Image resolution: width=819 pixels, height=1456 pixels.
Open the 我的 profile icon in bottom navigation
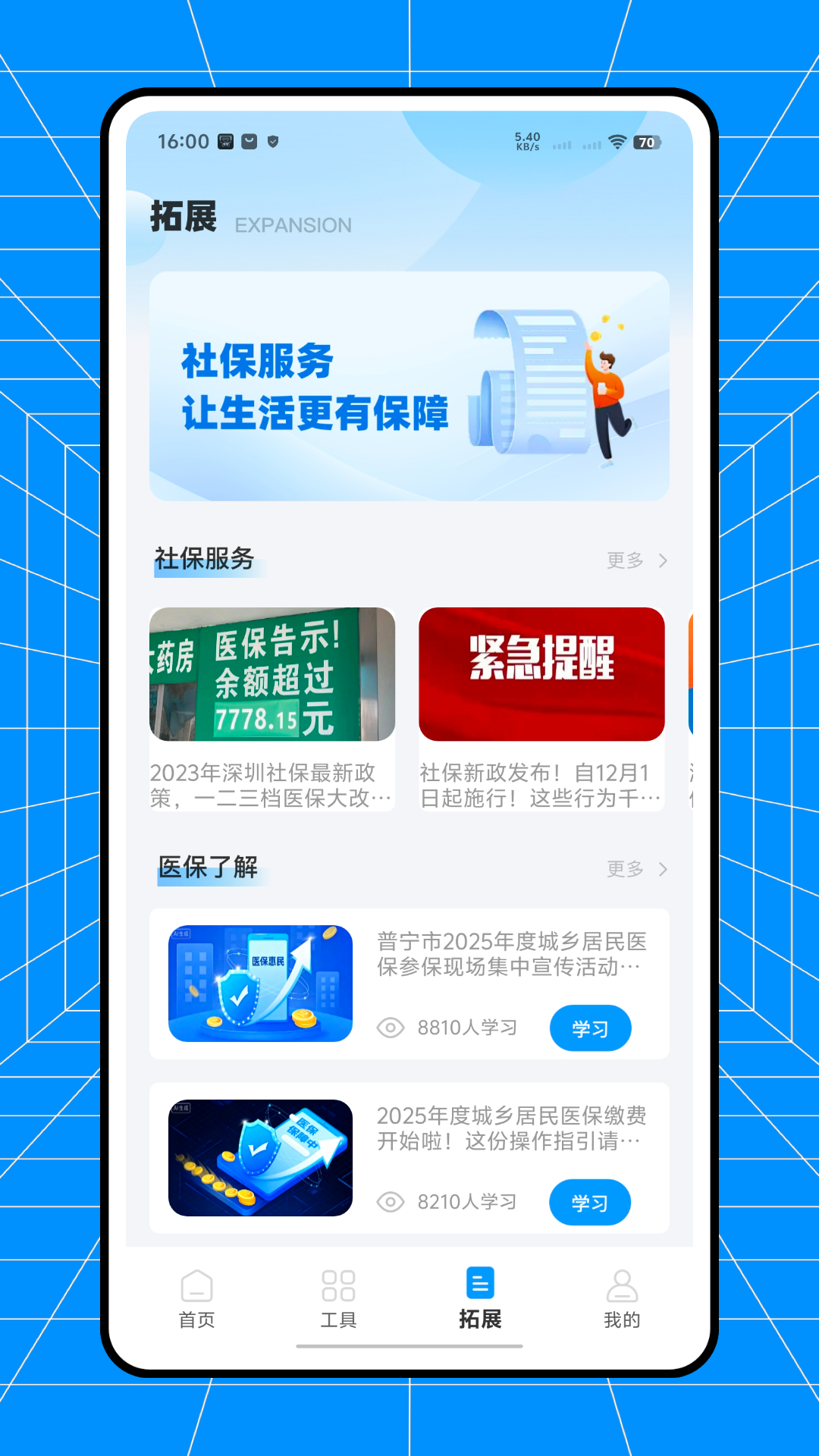coord(623,1284)
